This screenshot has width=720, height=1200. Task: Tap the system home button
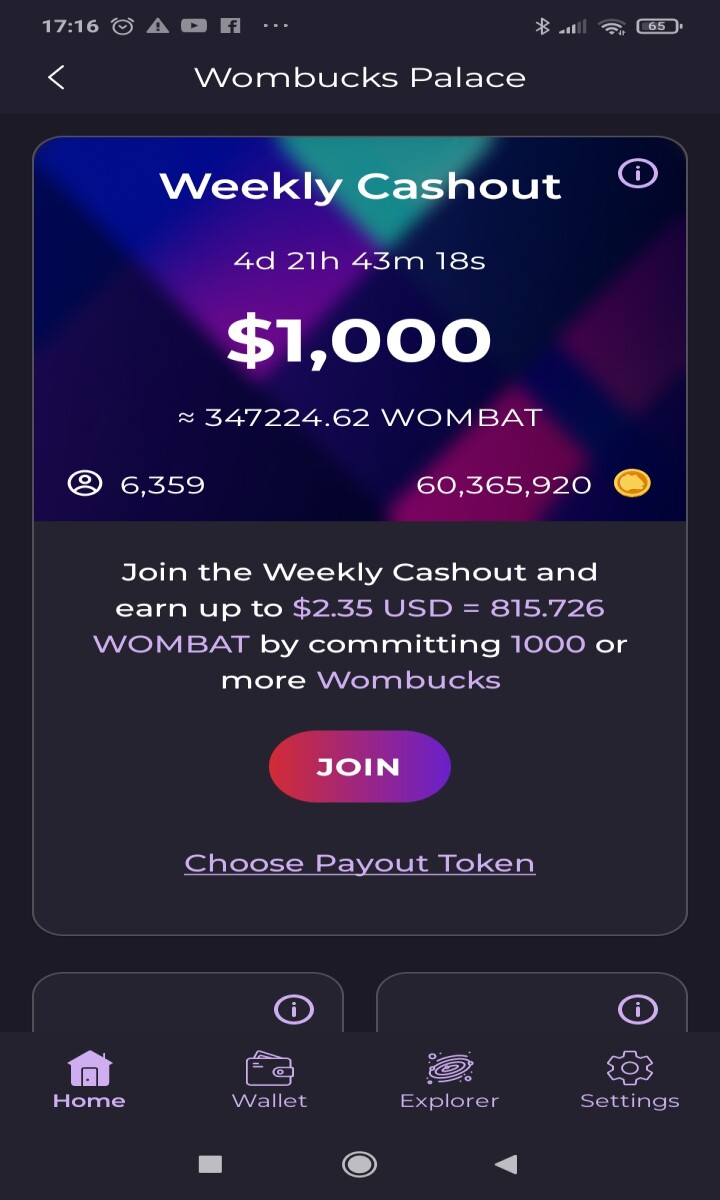[359, 1163]
